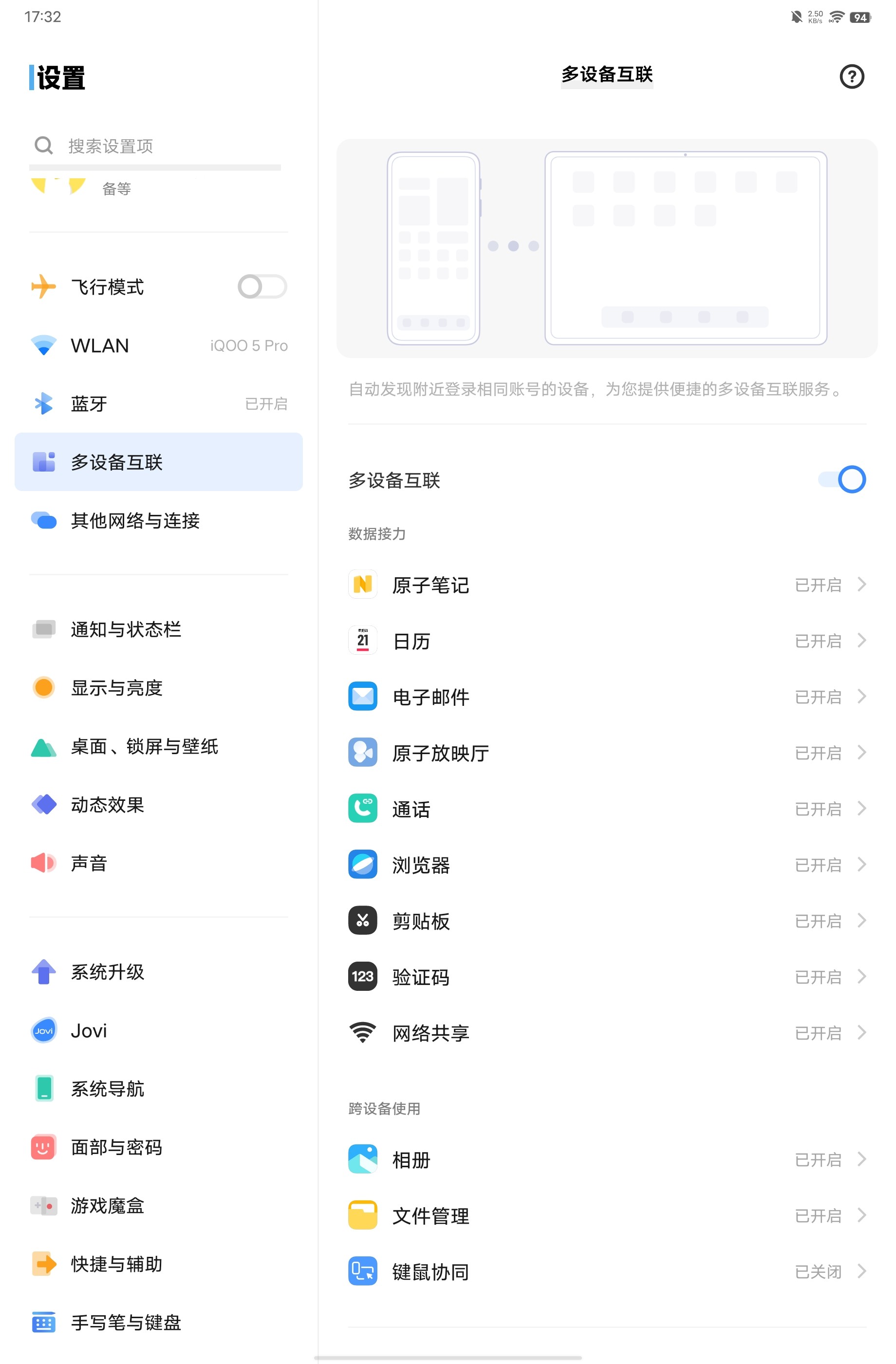
Task: Open 电子邮件 data relay setting
Action: (x=606, y=696)
